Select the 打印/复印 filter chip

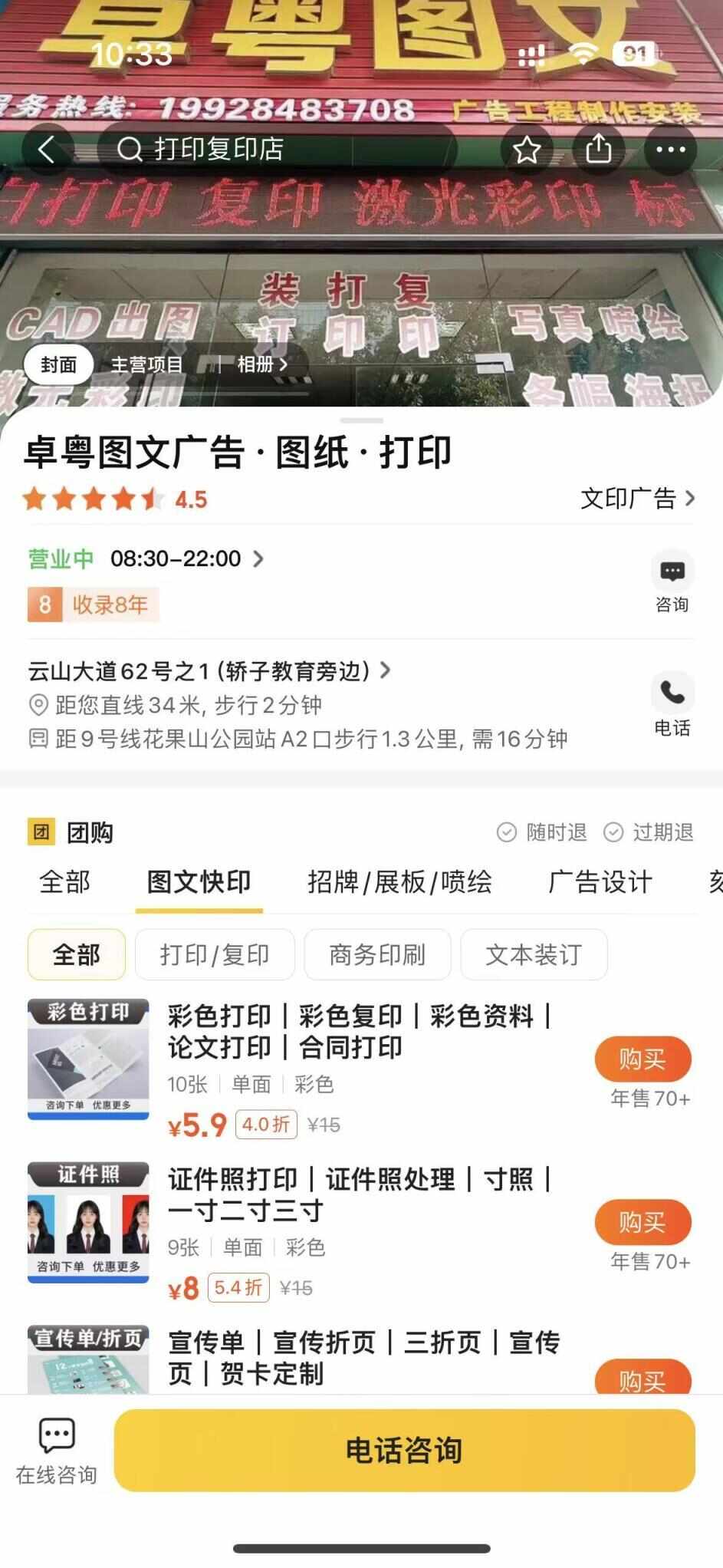(215, 954)
